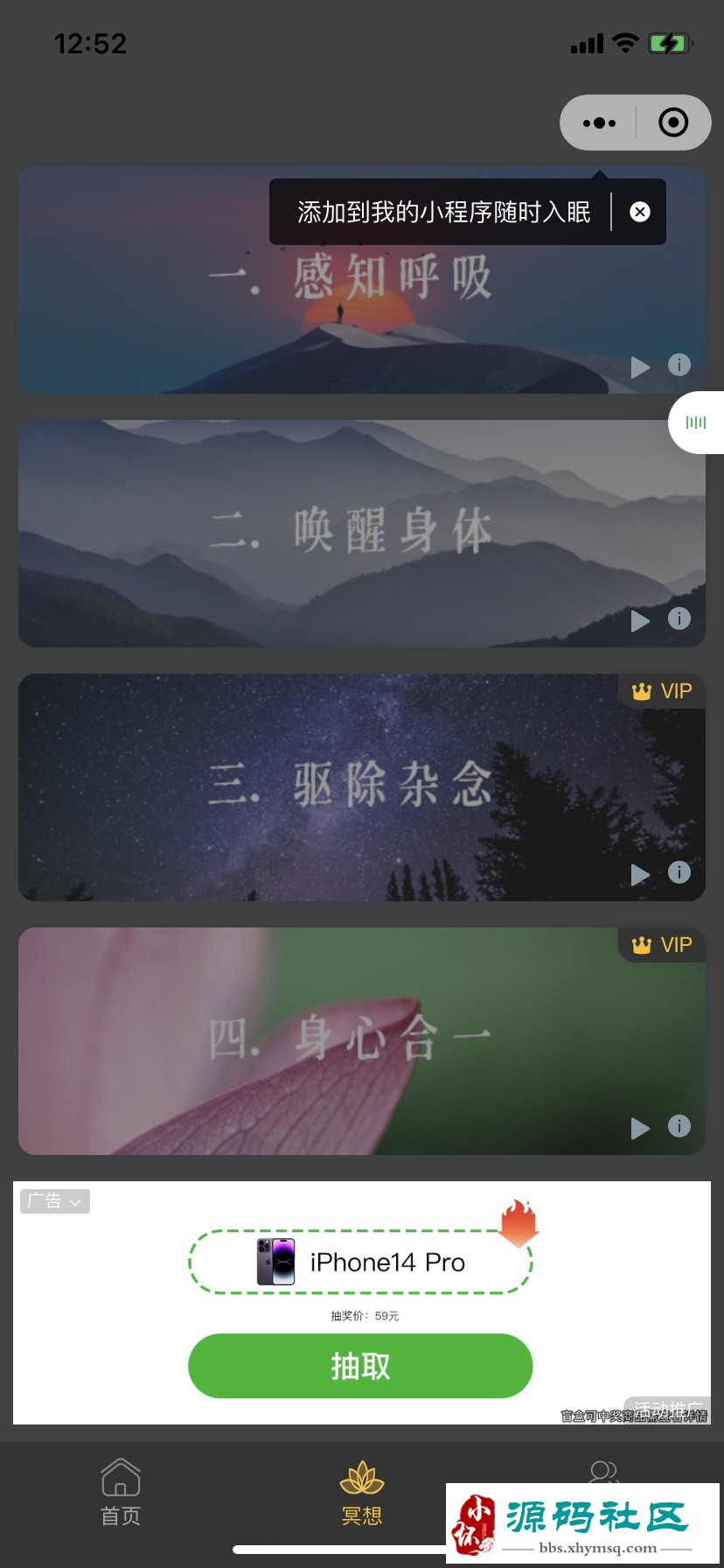Expand the 广告 dropdown on the ad
The image size is (724, 1568).
[x=55, y=1201]
